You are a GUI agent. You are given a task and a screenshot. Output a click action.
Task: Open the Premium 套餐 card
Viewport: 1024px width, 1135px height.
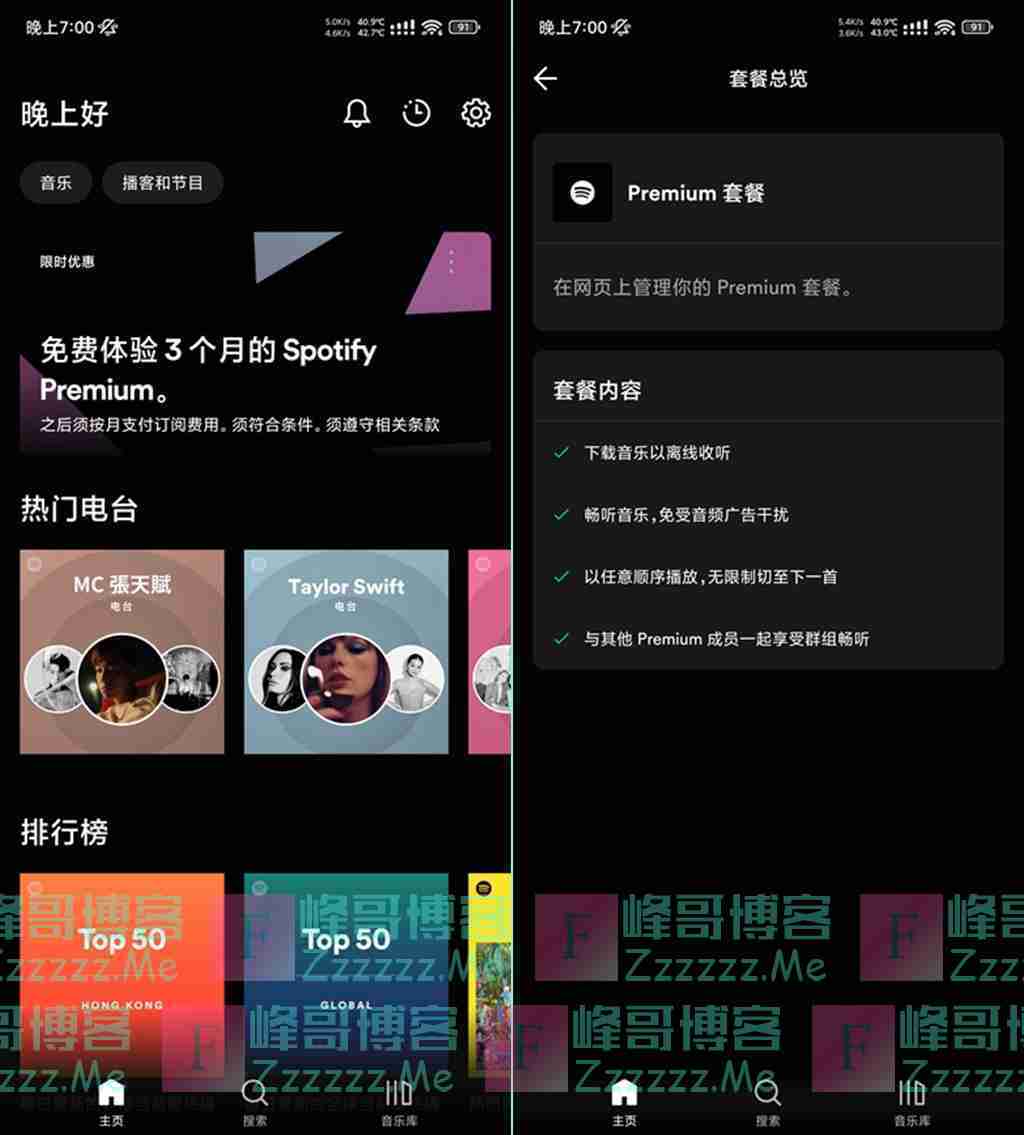click(x=767, y=193)
